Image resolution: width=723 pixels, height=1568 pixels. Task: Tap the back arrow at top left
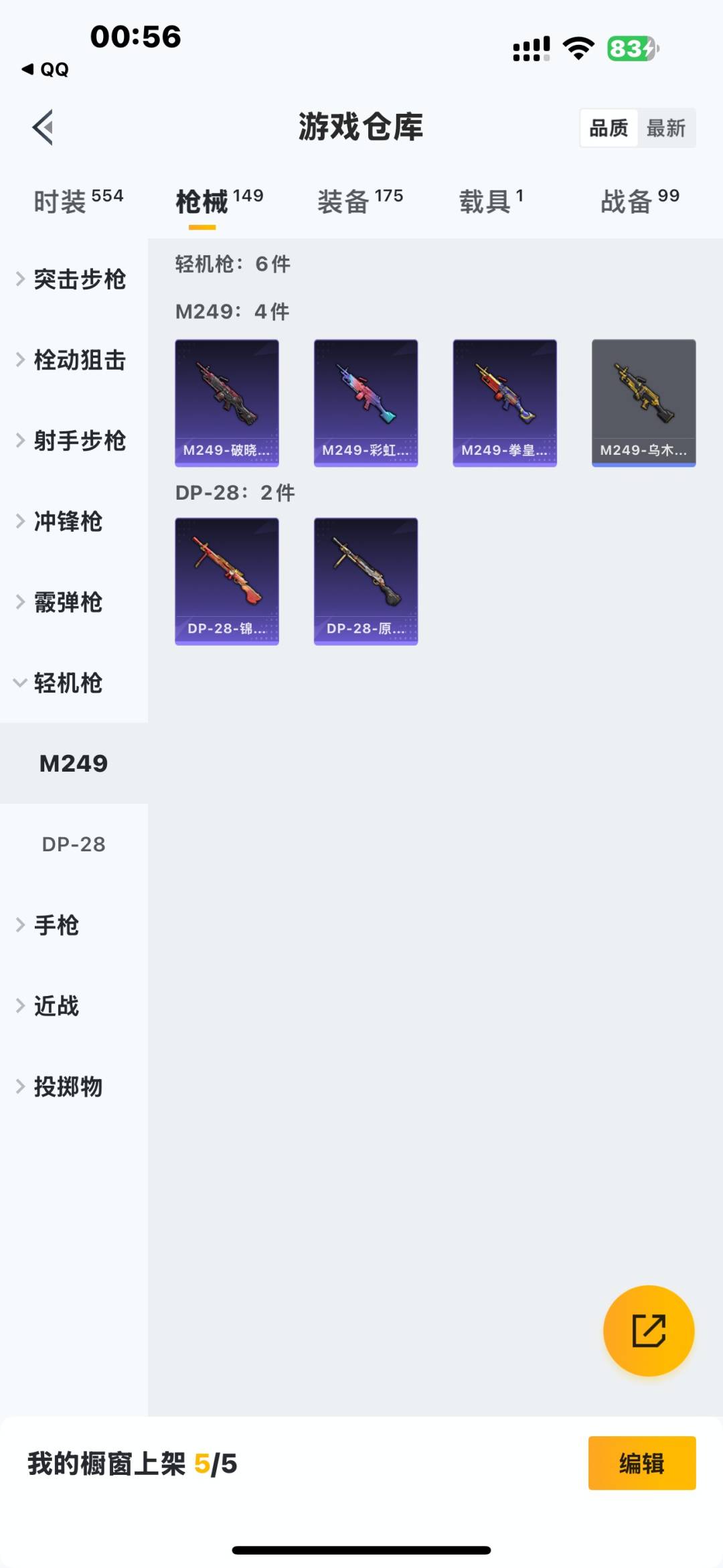pyautogui.click(x=42, y=127)
